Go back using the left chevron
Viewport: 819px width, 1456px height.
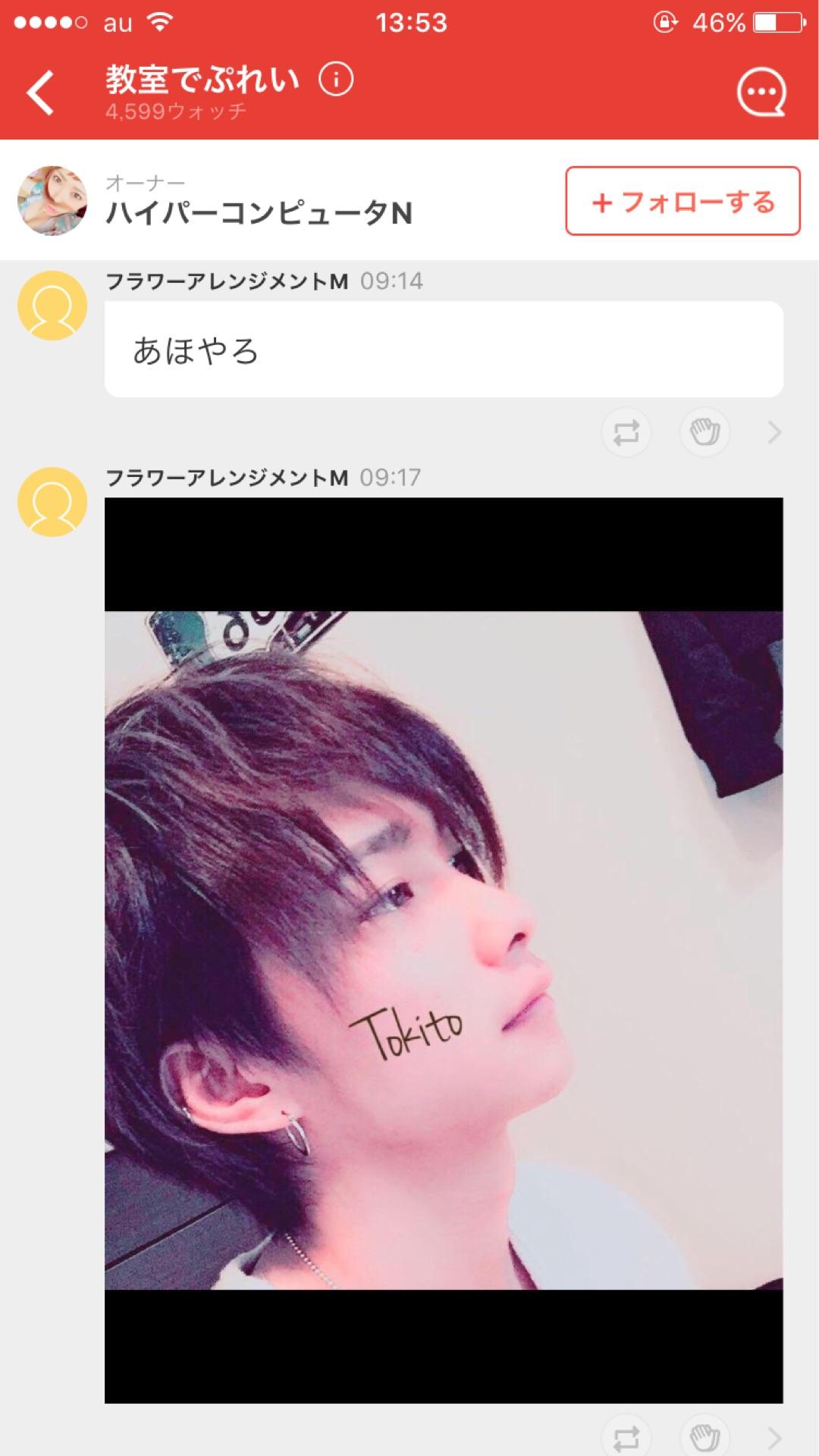[42, 91]
